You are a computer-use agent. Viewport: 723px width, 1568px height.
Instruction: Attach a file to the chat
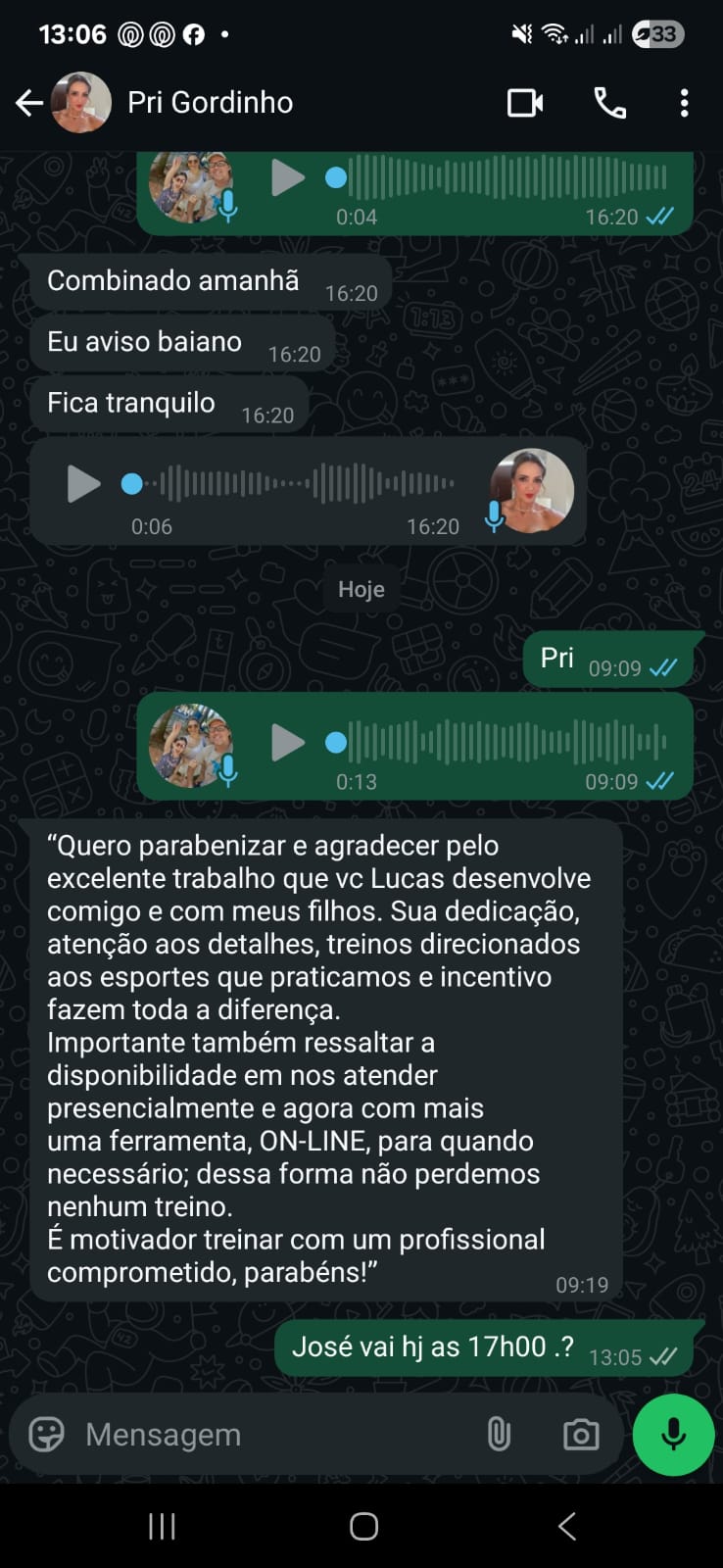point(499,1435)
